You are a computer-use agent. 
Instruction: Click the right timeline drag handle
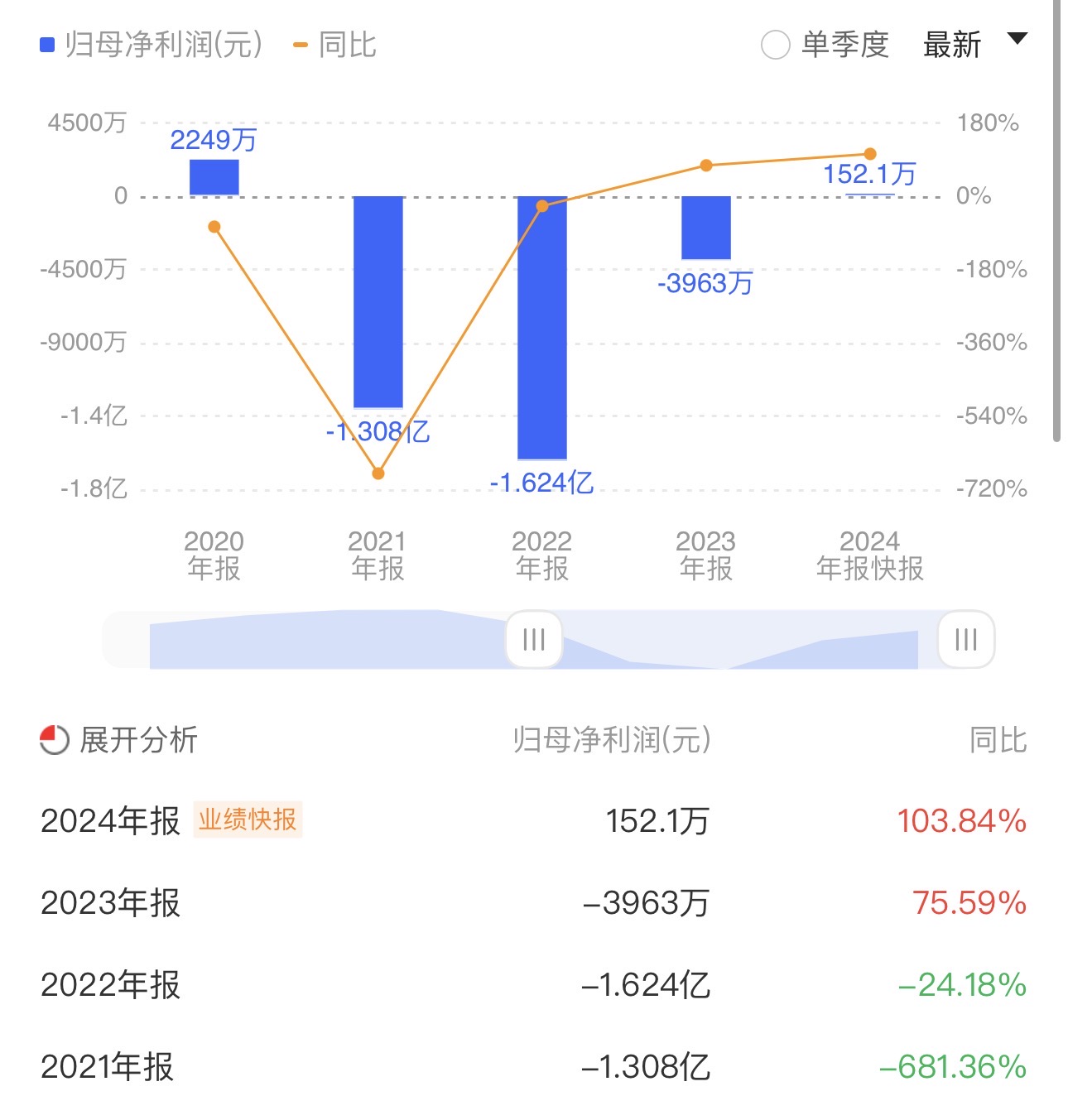[x=965, y=639]
